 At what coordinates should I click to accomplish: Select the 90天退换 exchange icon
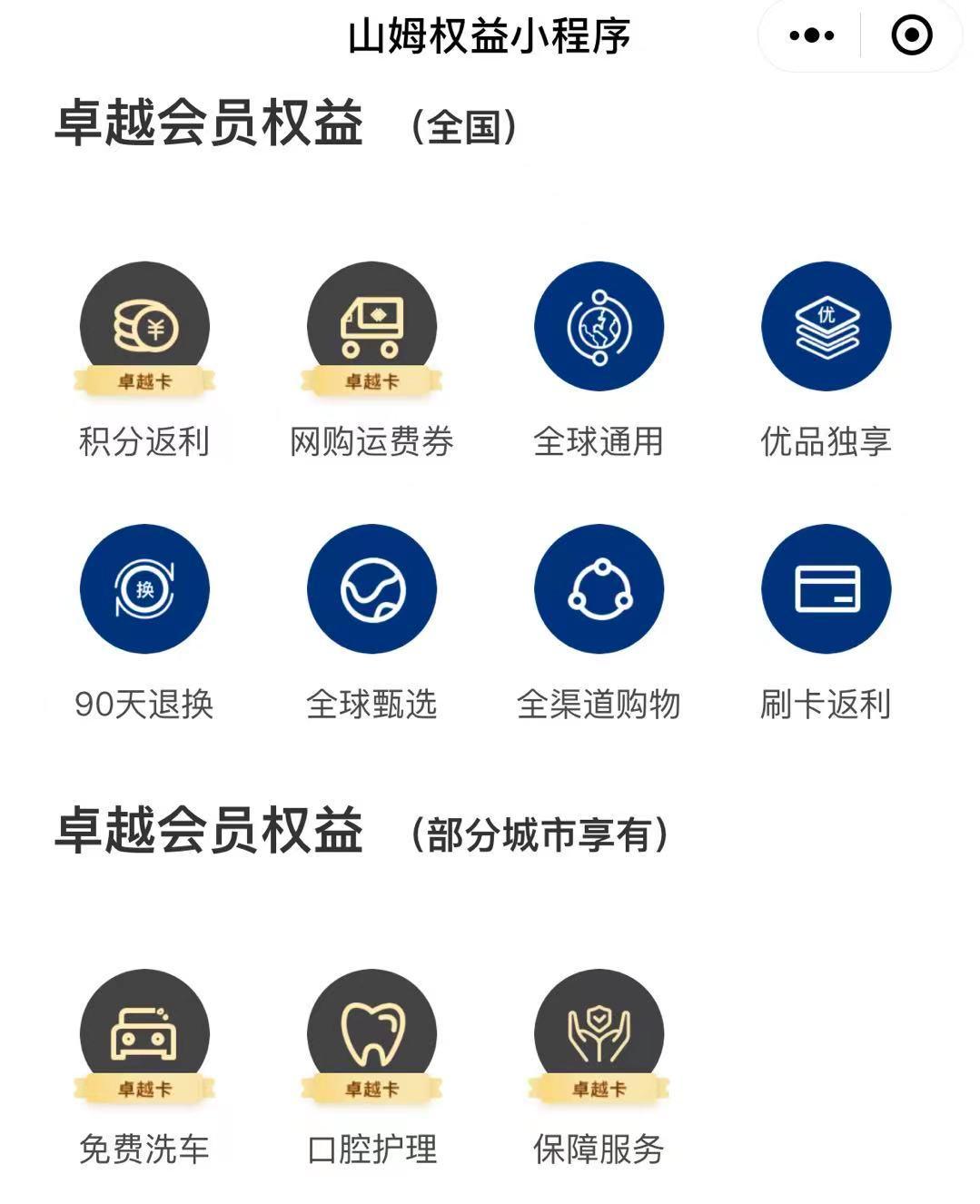click(145, 588)
